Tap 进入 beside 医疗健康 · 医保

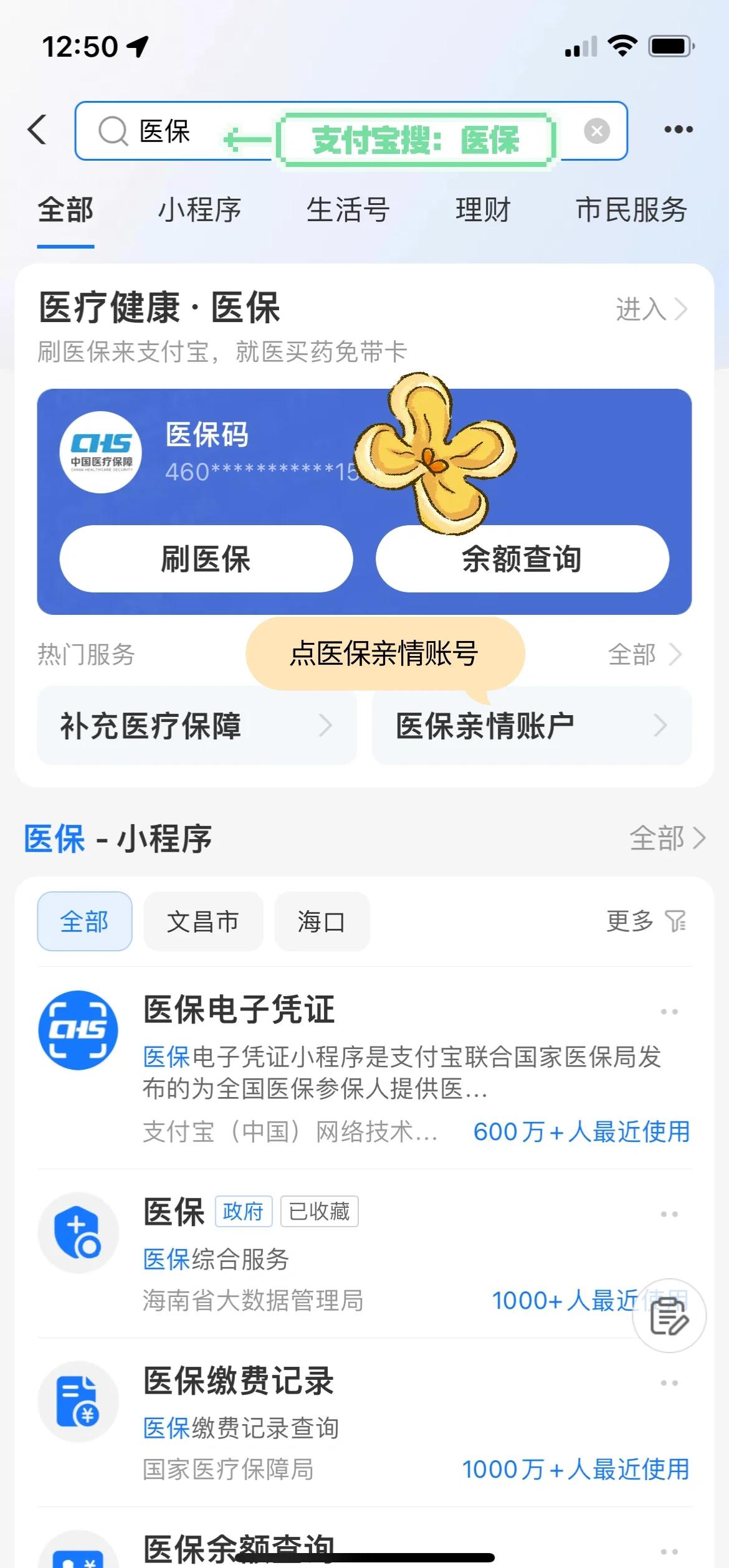(x=651, y=309)
